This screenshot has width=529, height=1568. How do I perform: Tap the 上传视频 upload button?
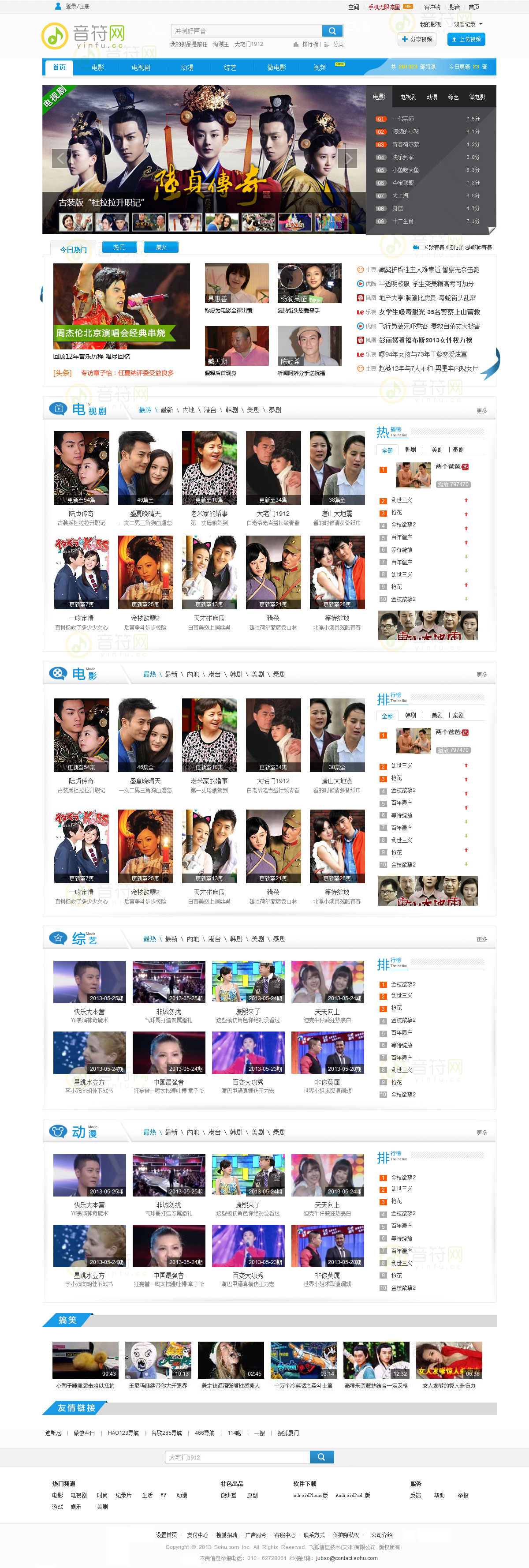pyautogui.click(x=466, y=40)
